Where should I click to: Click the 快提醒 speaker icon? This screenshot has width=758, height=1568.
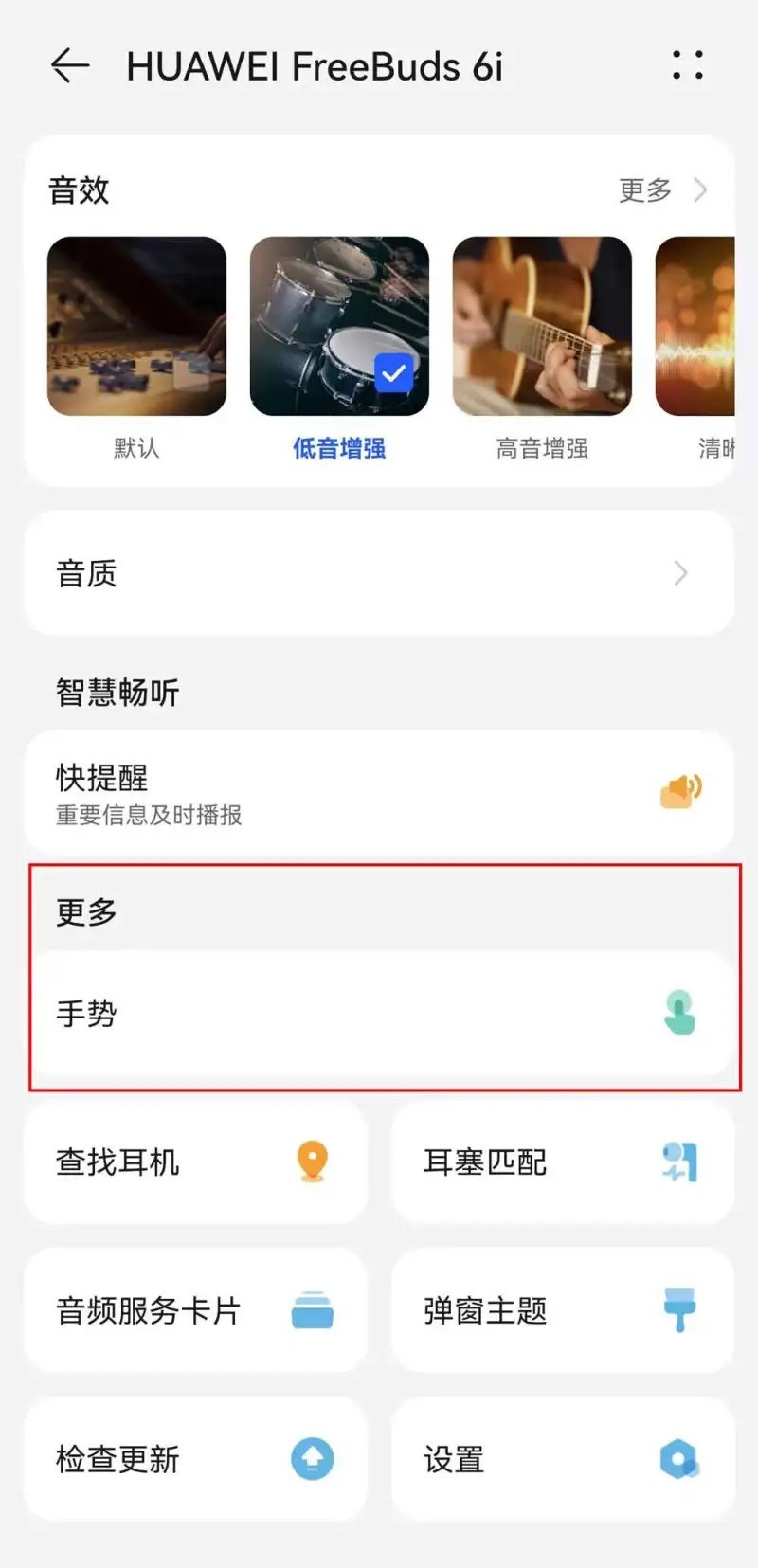click(681, 790)
